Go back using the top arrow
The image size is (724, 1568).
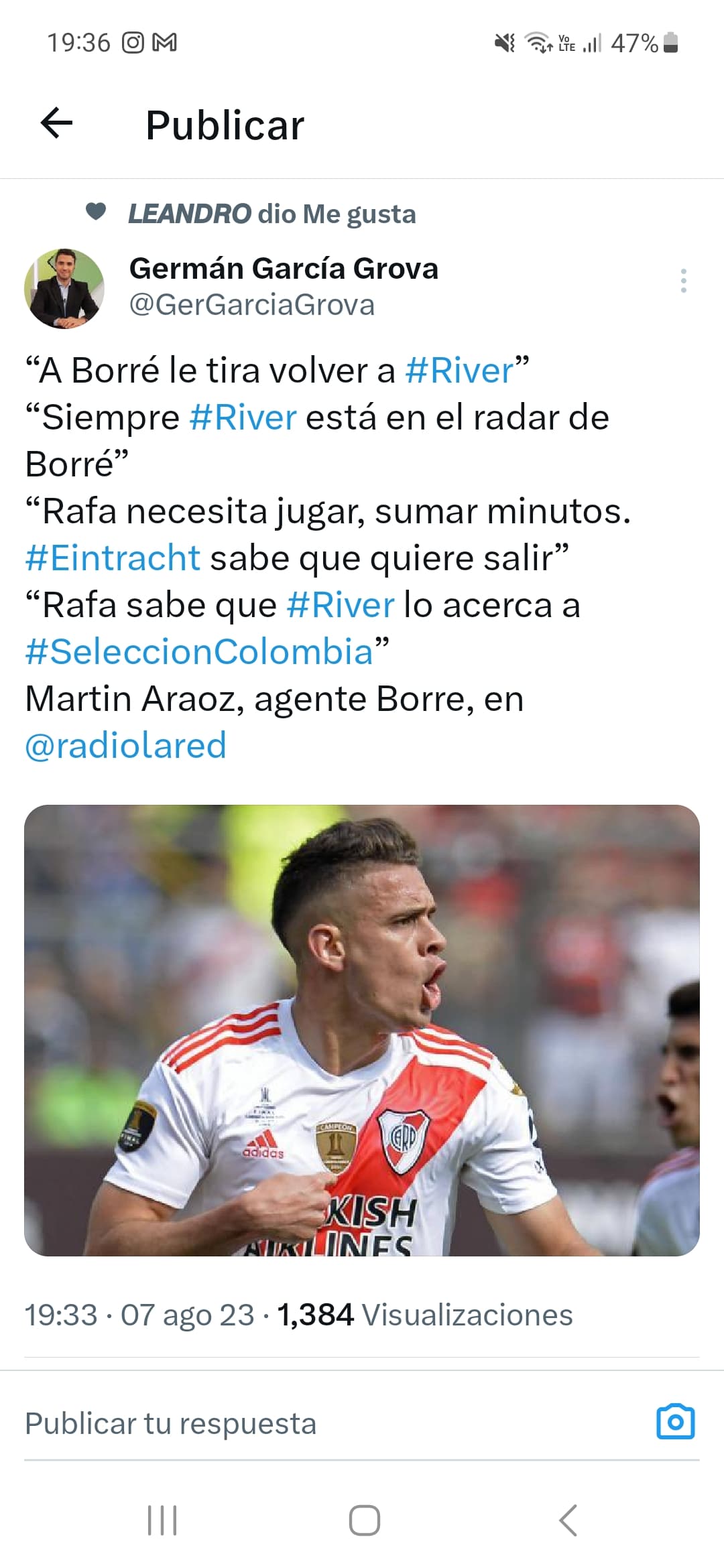click(x=56, y=123)
